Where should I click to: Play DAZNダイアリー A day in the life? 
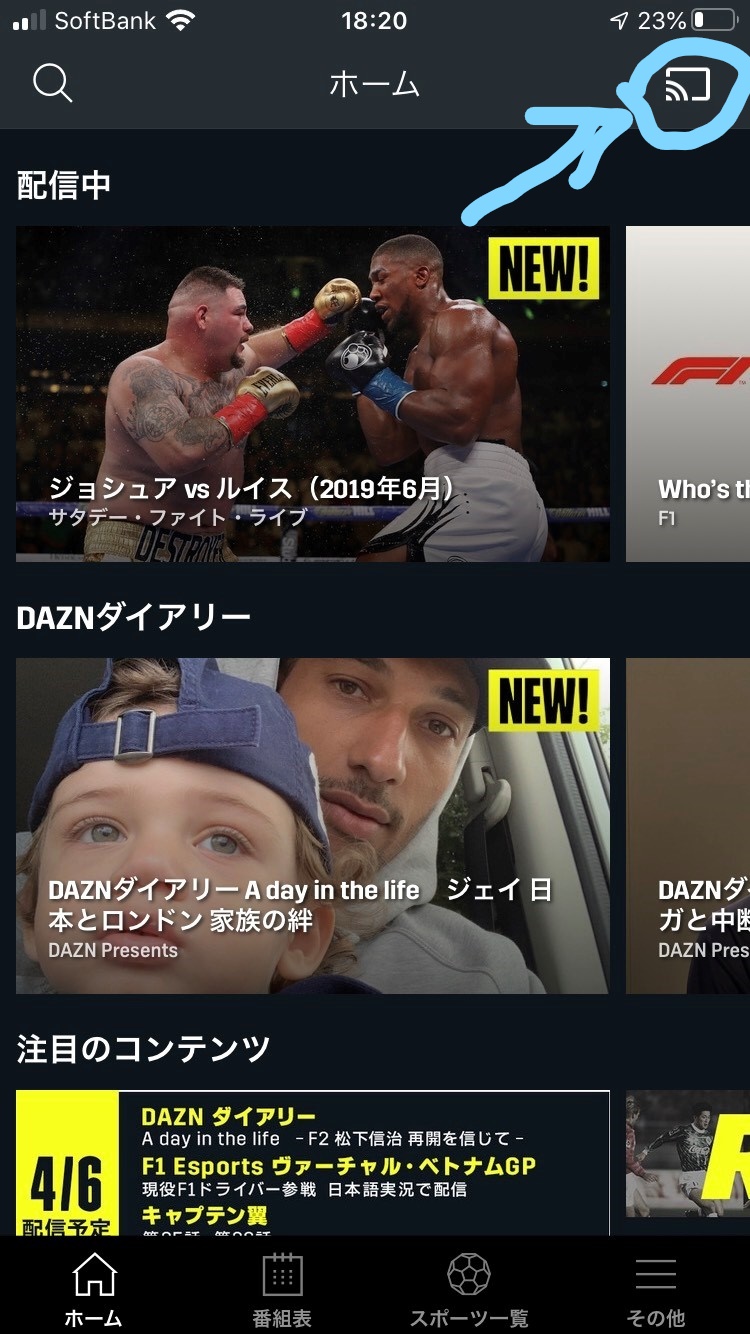(312, 825)
